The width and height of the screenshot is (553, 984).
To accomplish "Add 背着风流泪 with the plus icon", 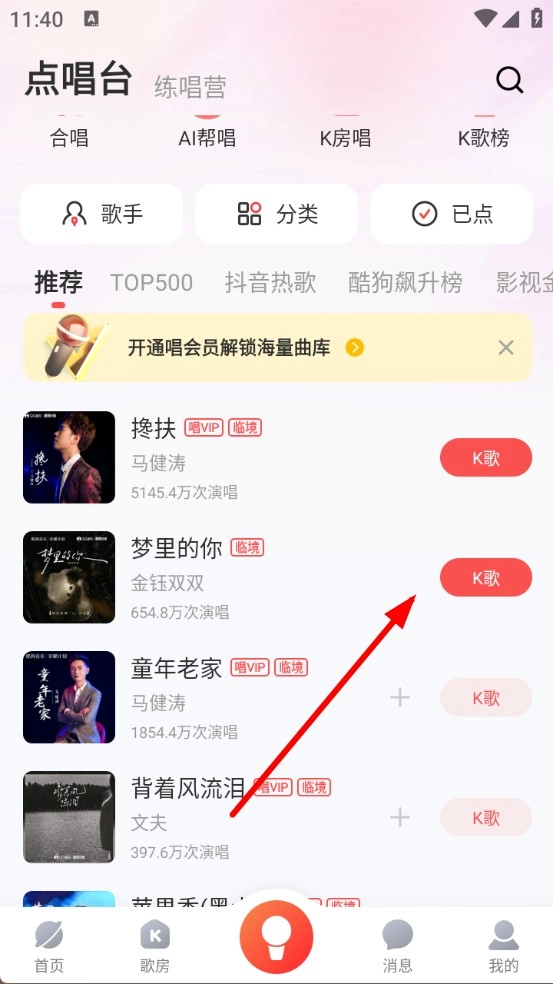I will 400,817.
